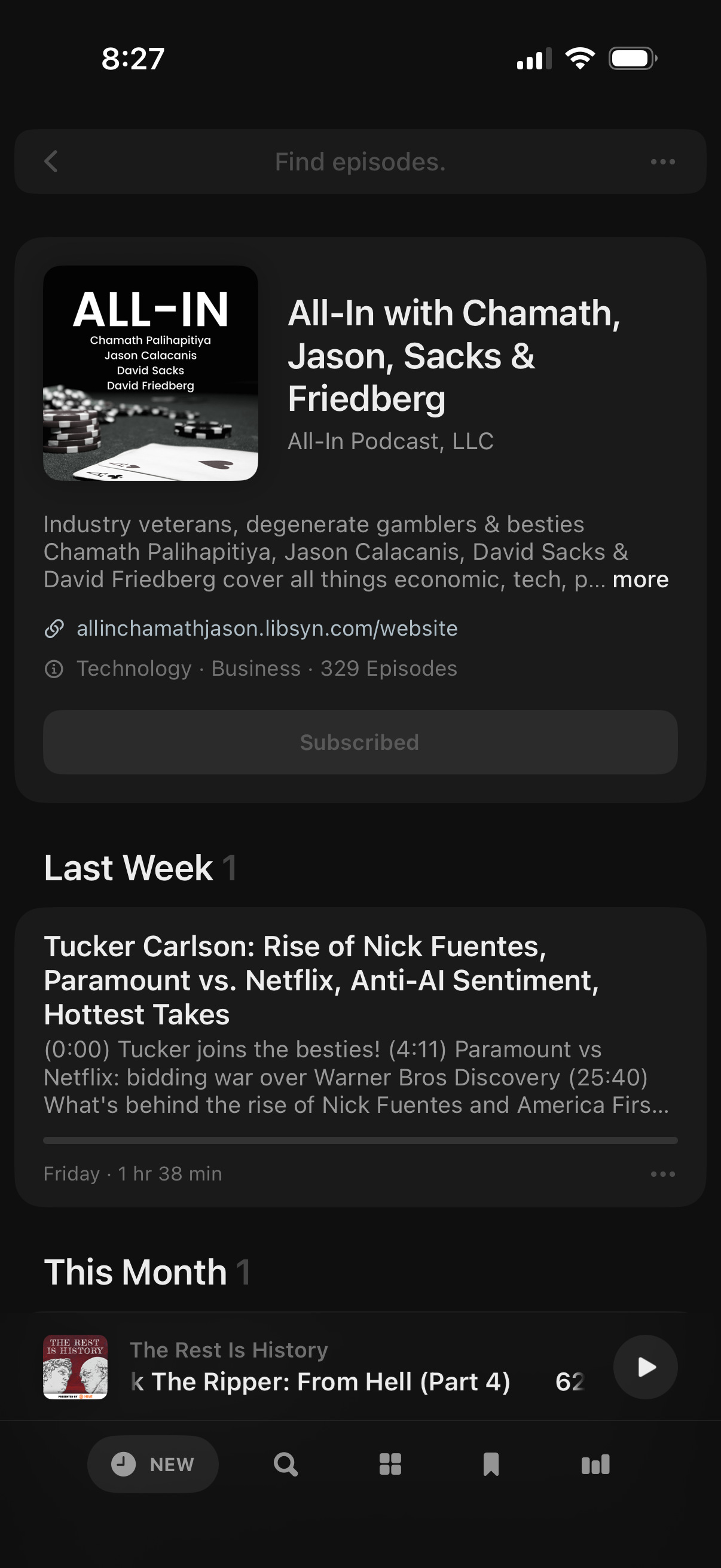Open the allinchamathjason.libsyn.com website link
Screen dimensions: 721x1568
[x=267, y=627]
